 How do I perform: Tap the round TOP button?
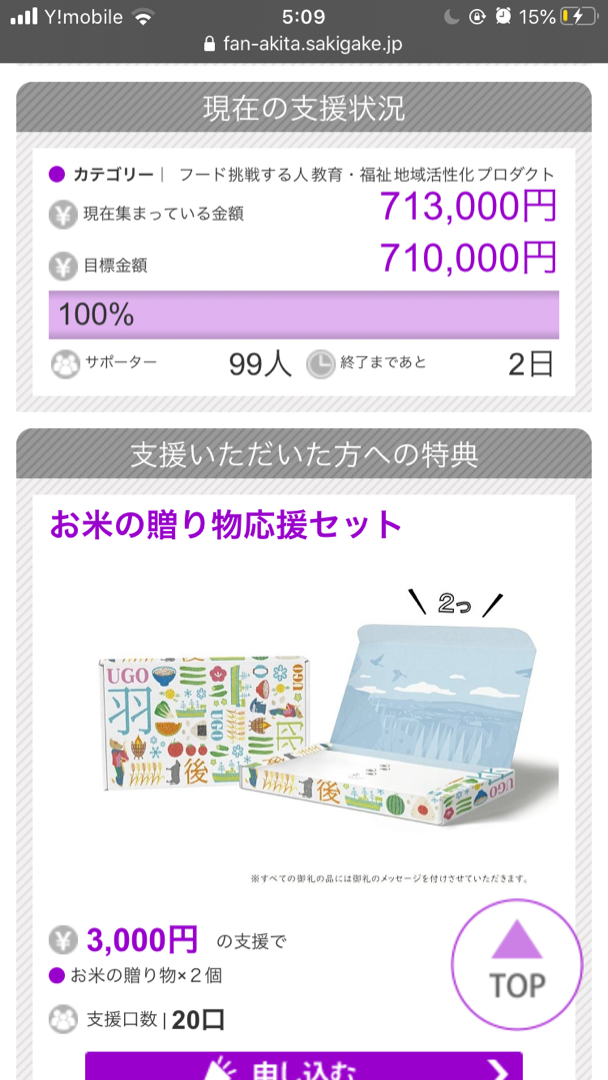point(517,964)
